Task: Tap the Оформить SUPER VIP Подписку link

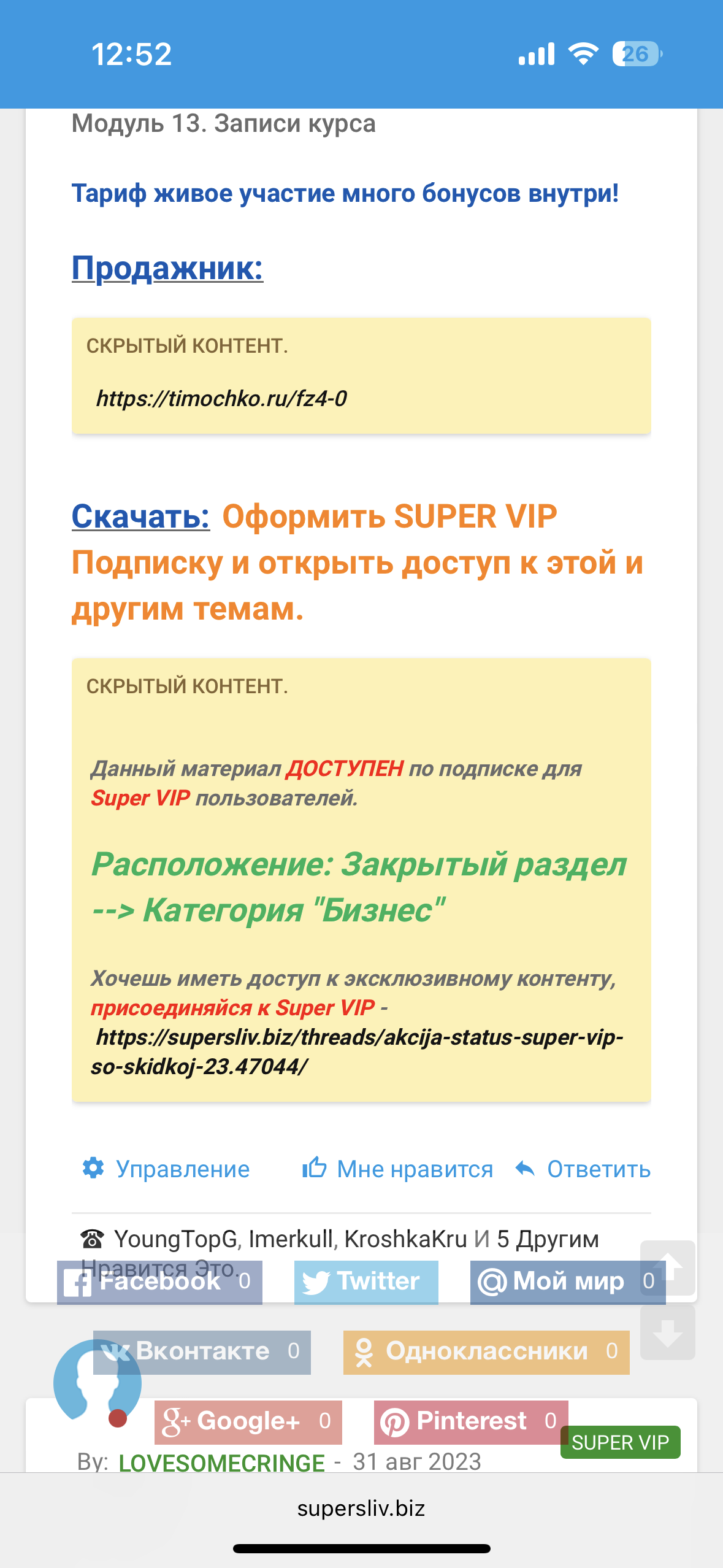Action: 358,563
